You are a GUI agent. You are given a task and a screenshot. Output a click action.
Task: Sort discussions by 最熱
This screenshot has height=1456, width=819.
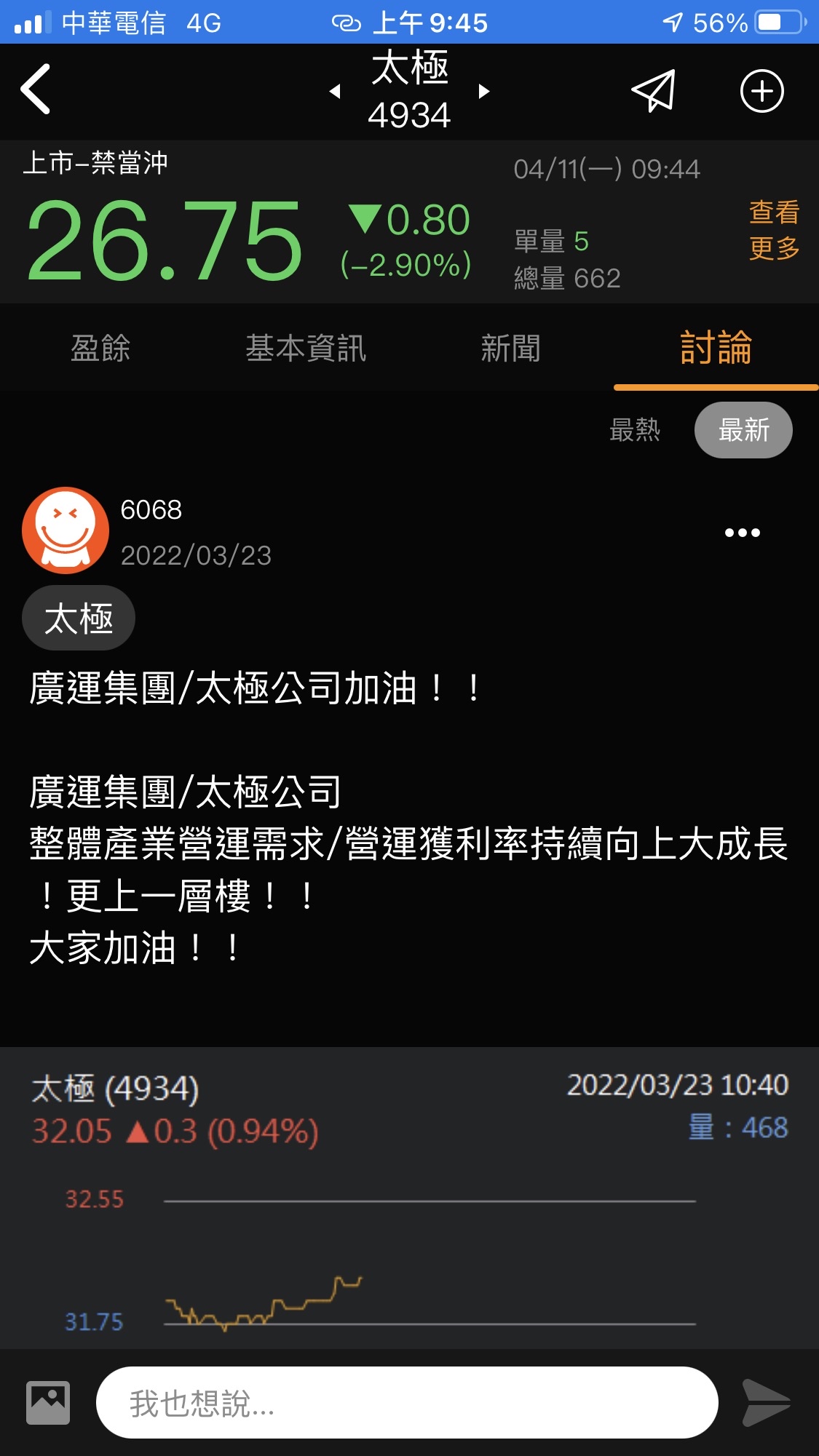pyautogui.click(x=635, y=430)
